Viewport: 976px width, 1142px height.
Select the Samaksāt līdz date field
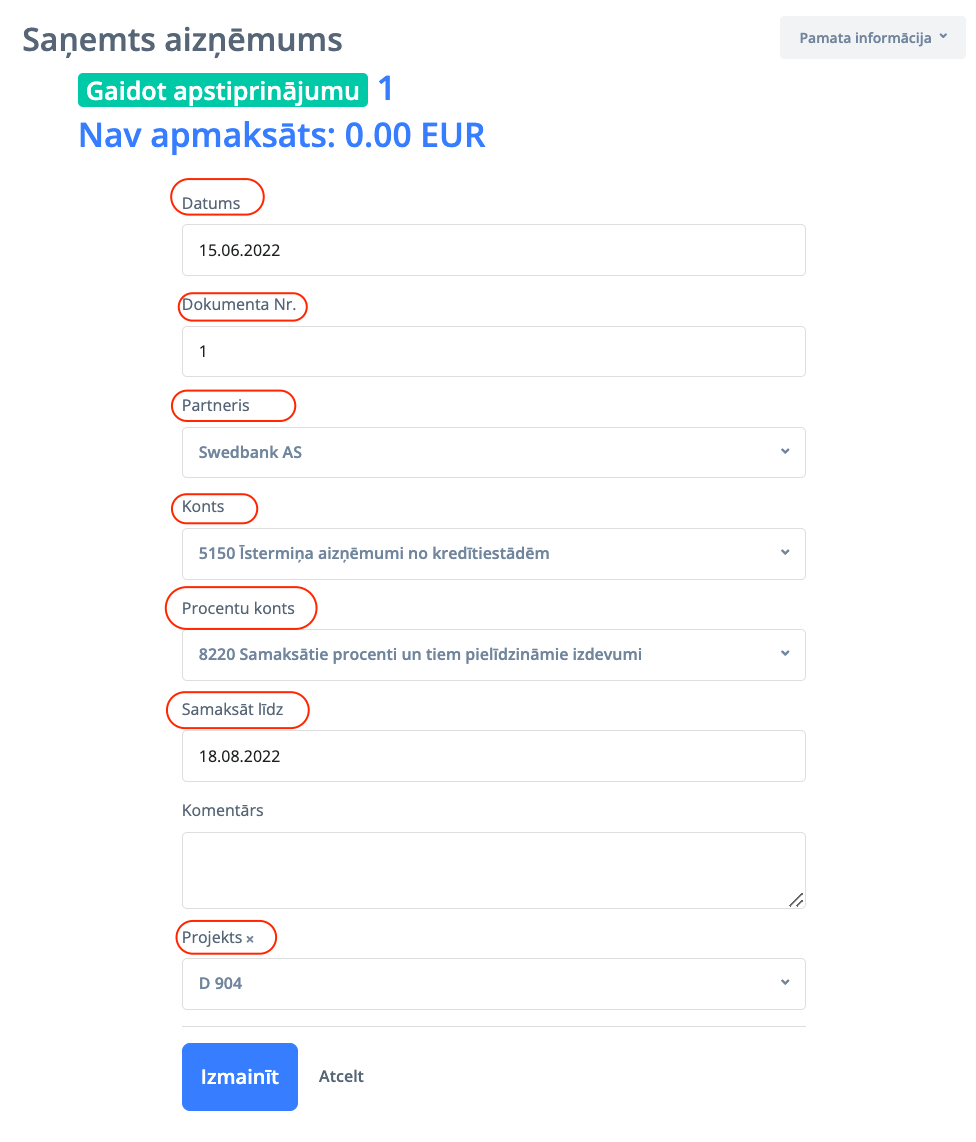[493, 756]
